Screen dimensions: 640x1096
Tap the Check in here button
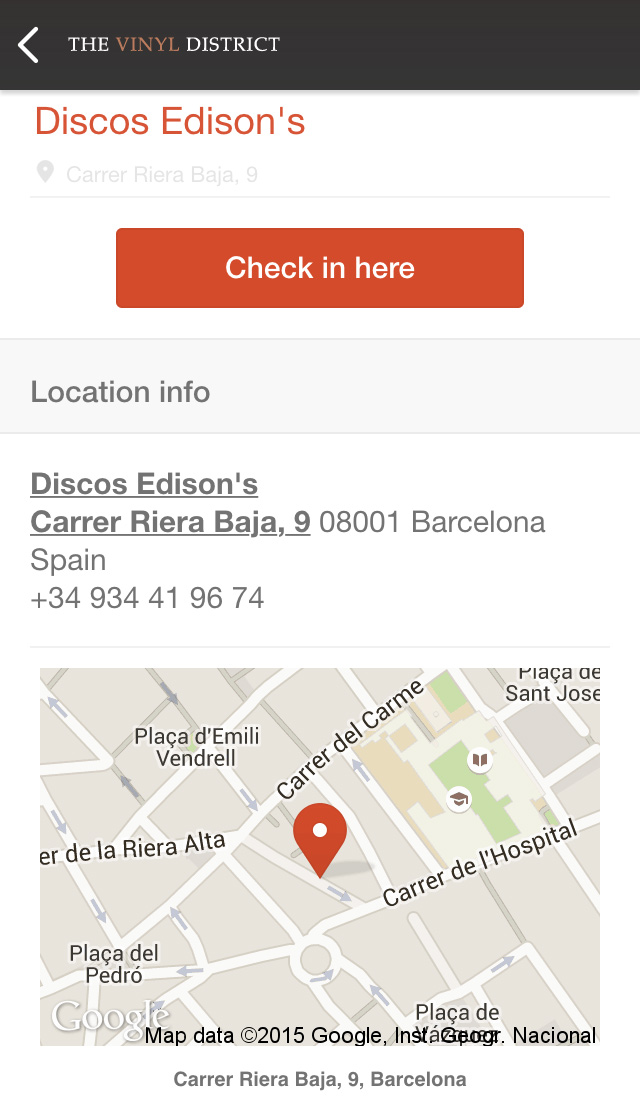click(x=320, y=268)
